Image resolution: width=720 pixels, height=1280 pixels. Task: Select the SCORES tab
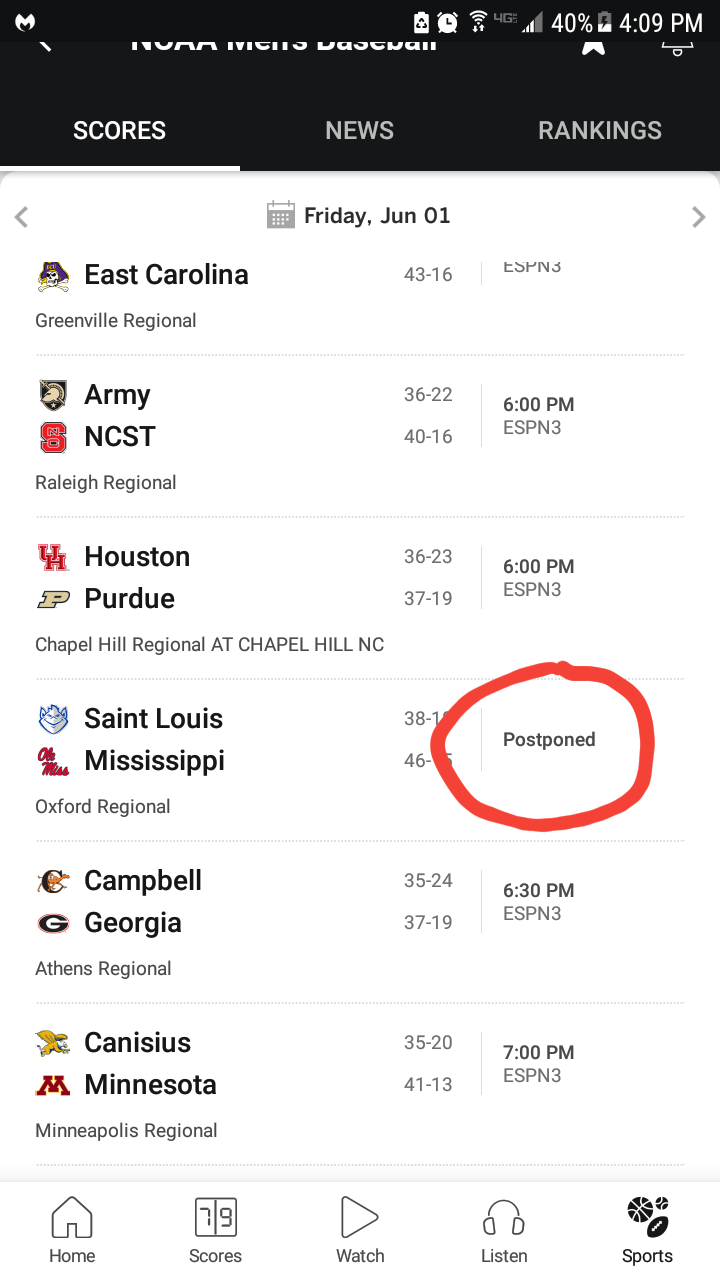coord(120,130)
